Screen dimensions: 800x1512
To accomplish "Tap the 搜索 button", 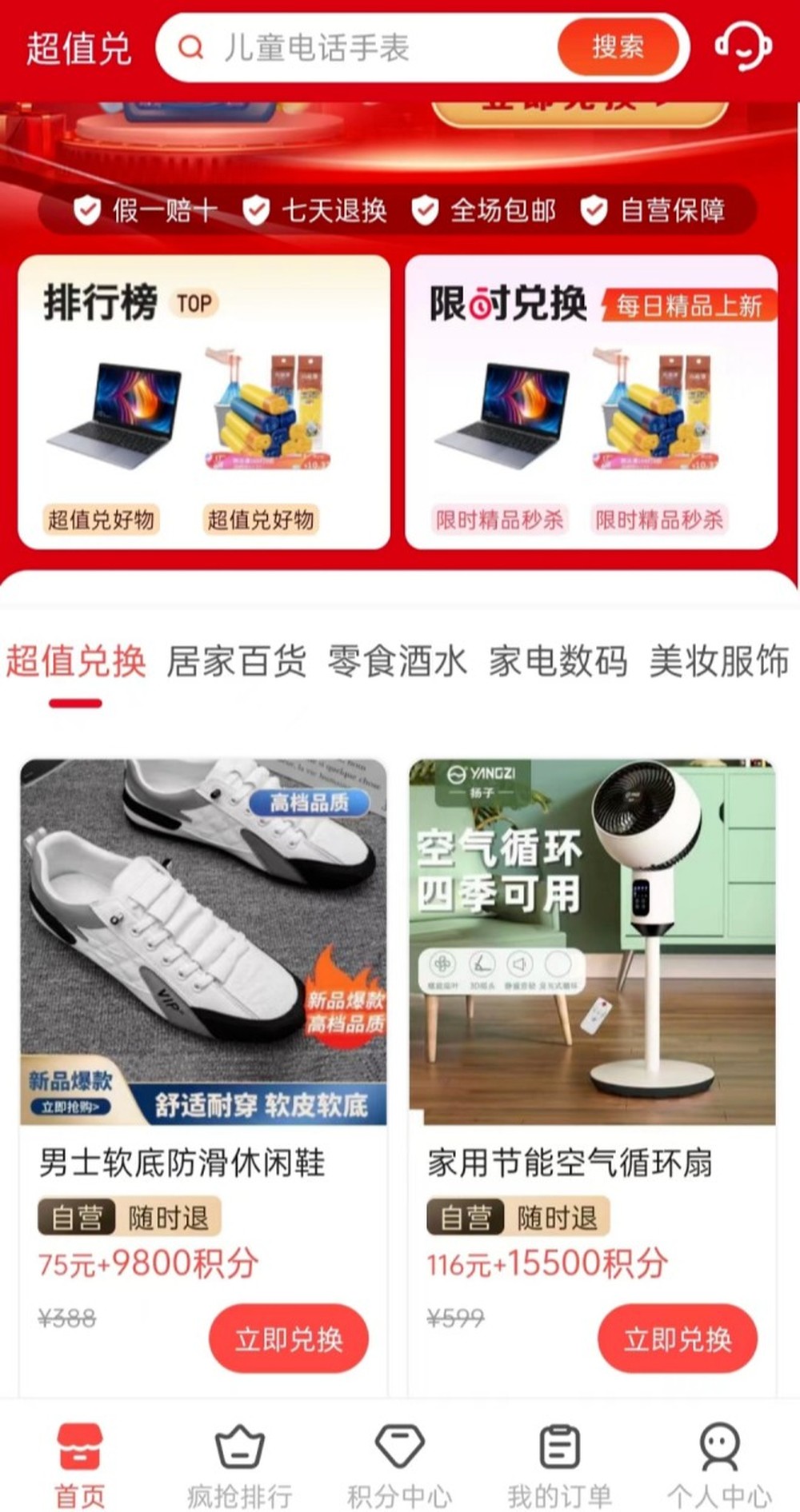I will click(618, 47).
